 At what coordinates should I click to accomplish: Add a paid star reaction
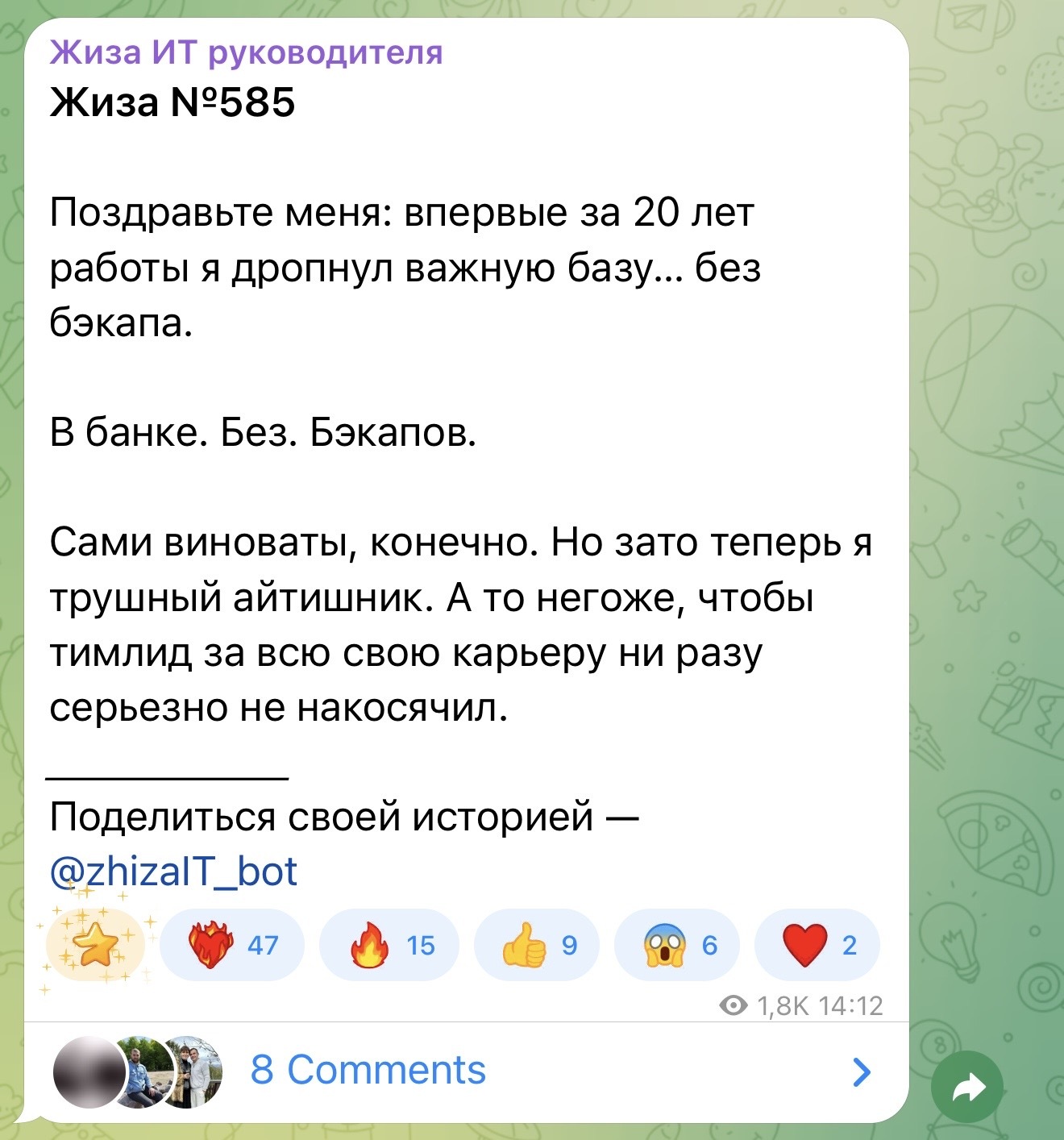[95, 944]
